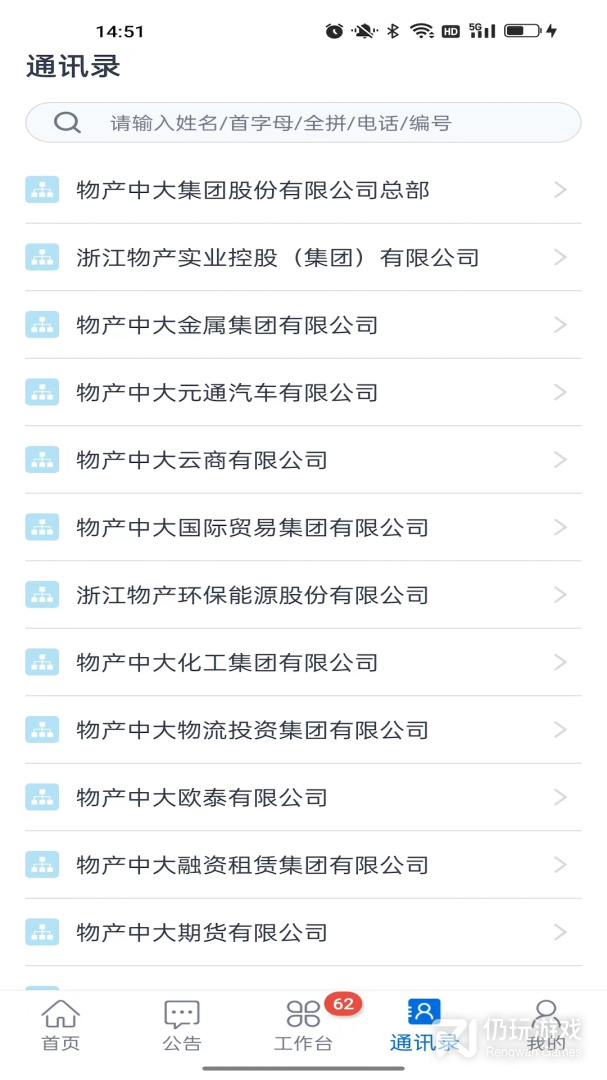Viewport: 607px width, 1080px height.
Task: Open 物产中大元通汽车有限公司
Action: point(303,393)
